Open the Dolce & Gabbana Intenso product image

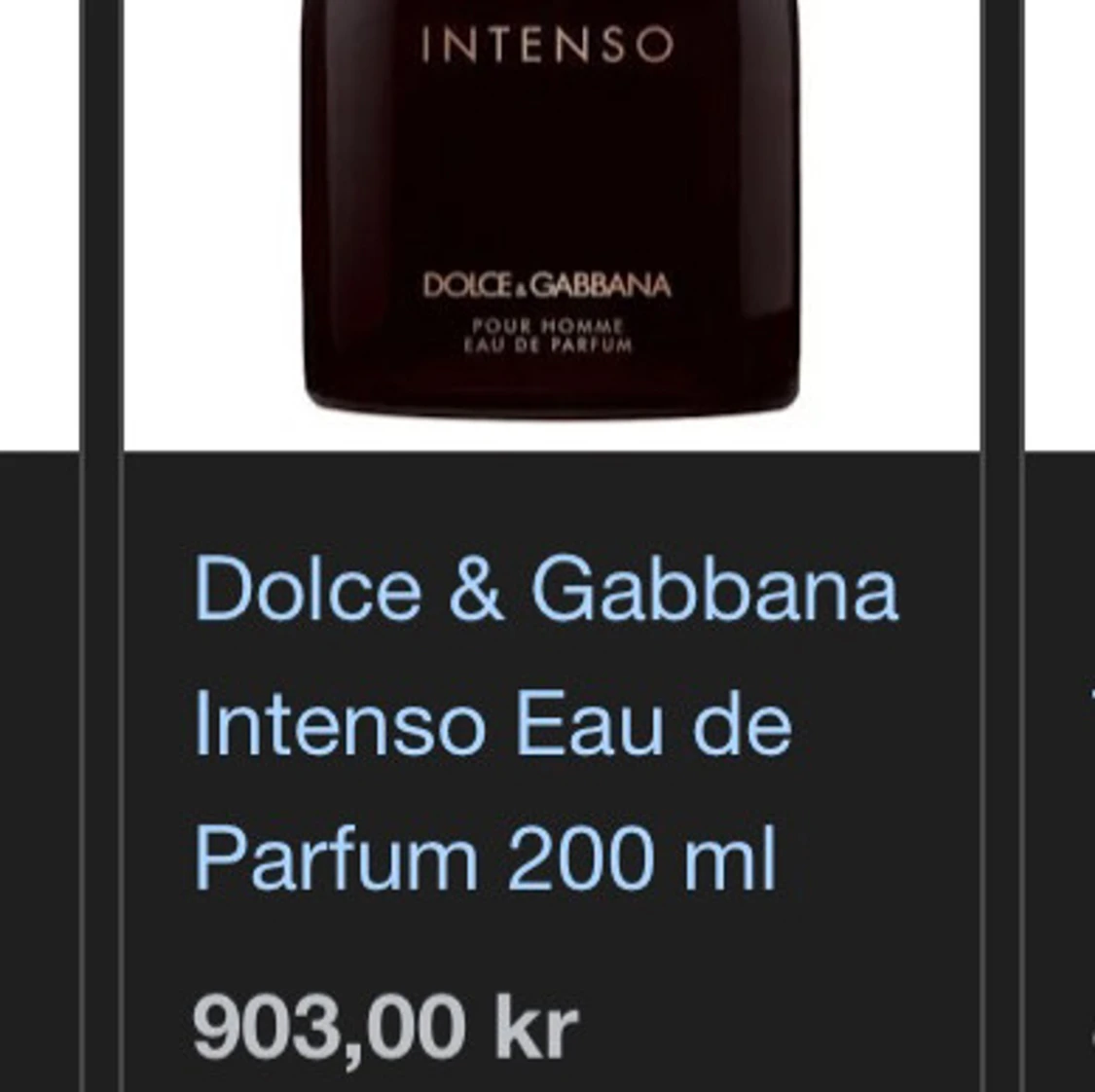551,209
